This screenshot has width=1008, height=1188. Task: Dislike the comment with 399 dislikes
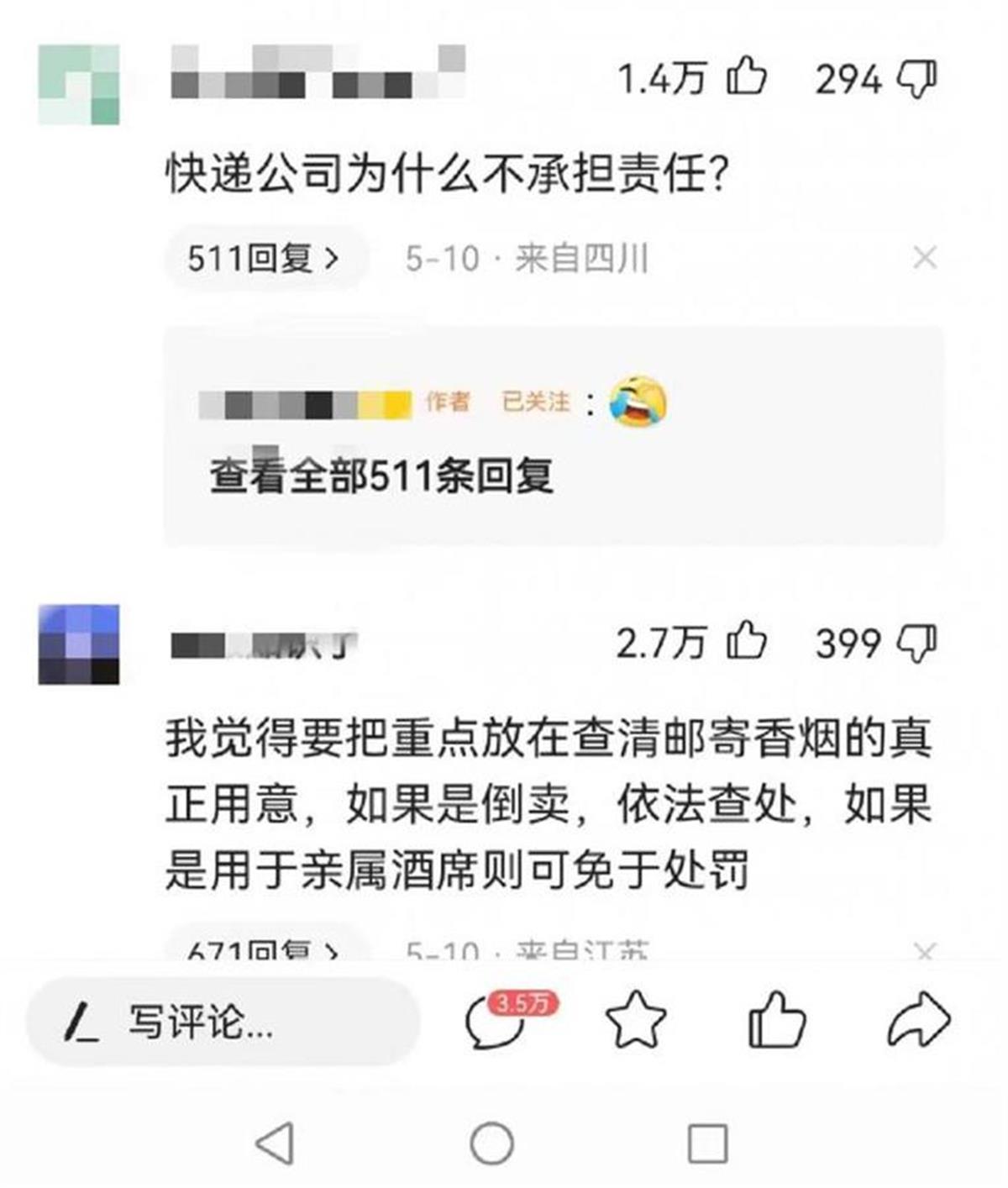(x=916, y=644)
